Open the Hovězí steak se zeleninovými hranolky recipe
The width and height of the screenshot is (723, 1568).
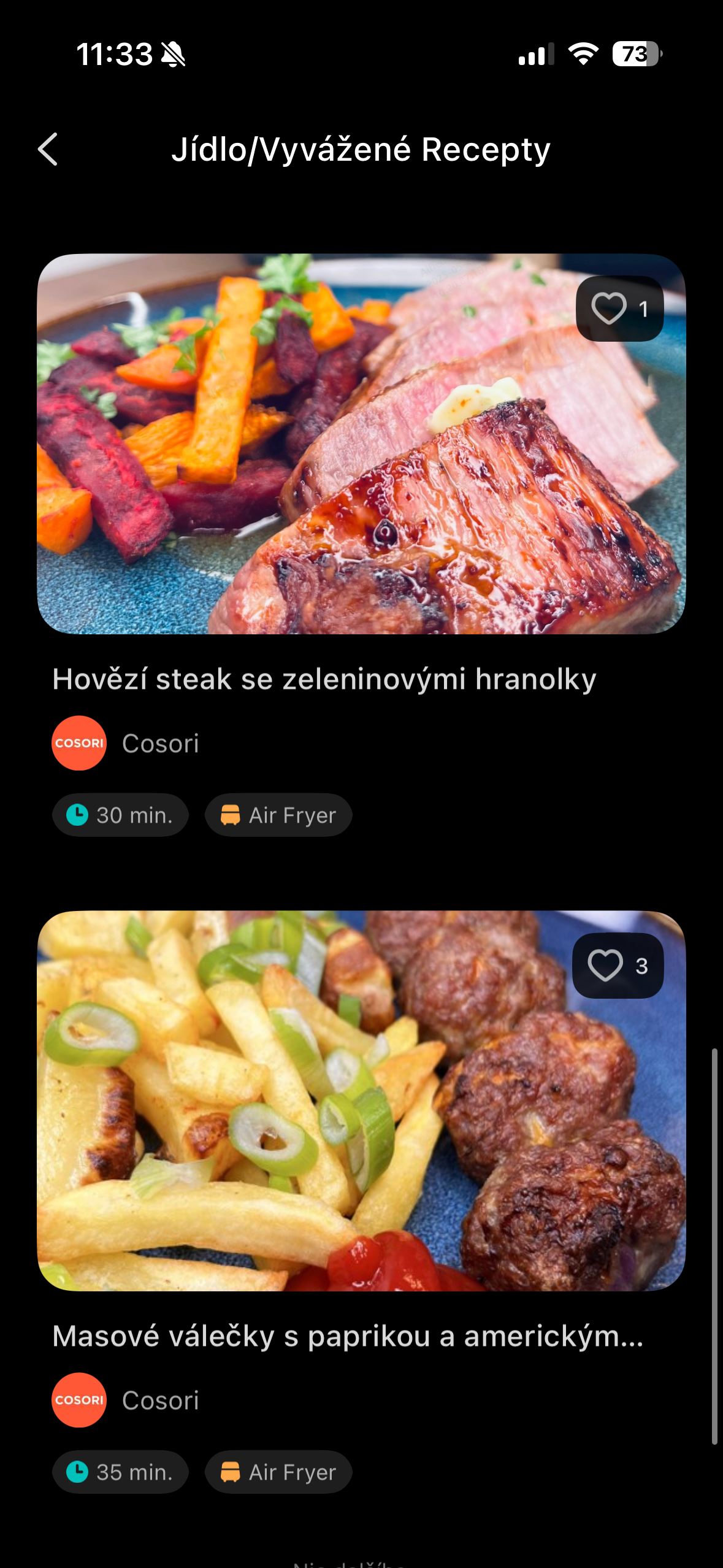click(361, 444)
